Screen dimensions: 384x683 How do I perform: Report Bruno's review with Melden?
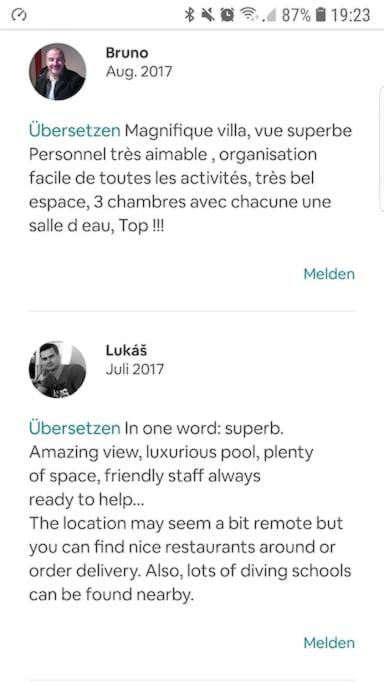[x=329, y=274]
